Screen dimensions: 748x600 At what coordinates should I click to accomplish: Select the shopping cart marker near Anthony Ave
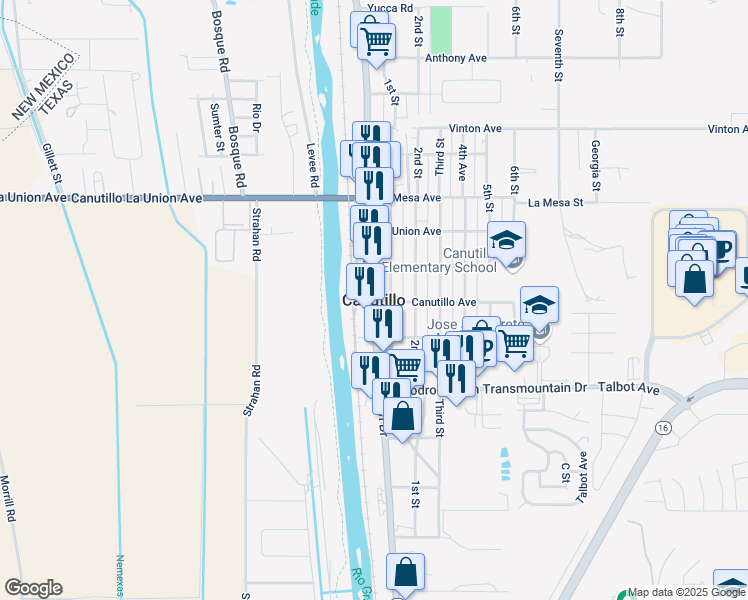pyautogui.click(x=377, y=42)
